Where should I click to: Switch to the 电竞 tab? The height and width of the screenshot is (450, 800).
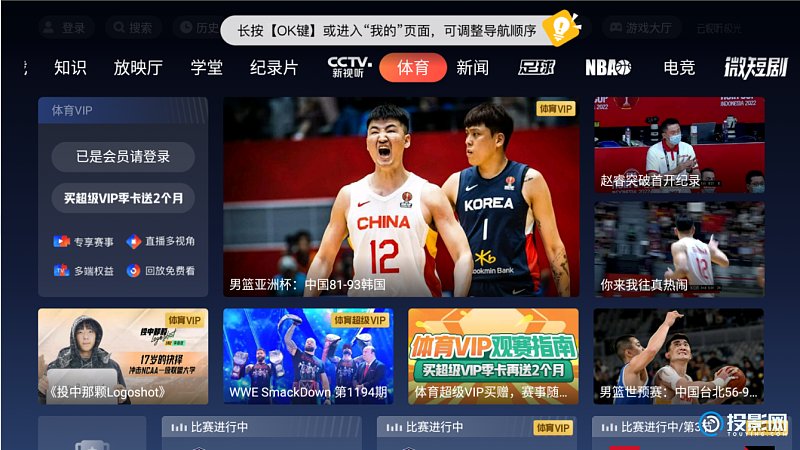point(679,68)
